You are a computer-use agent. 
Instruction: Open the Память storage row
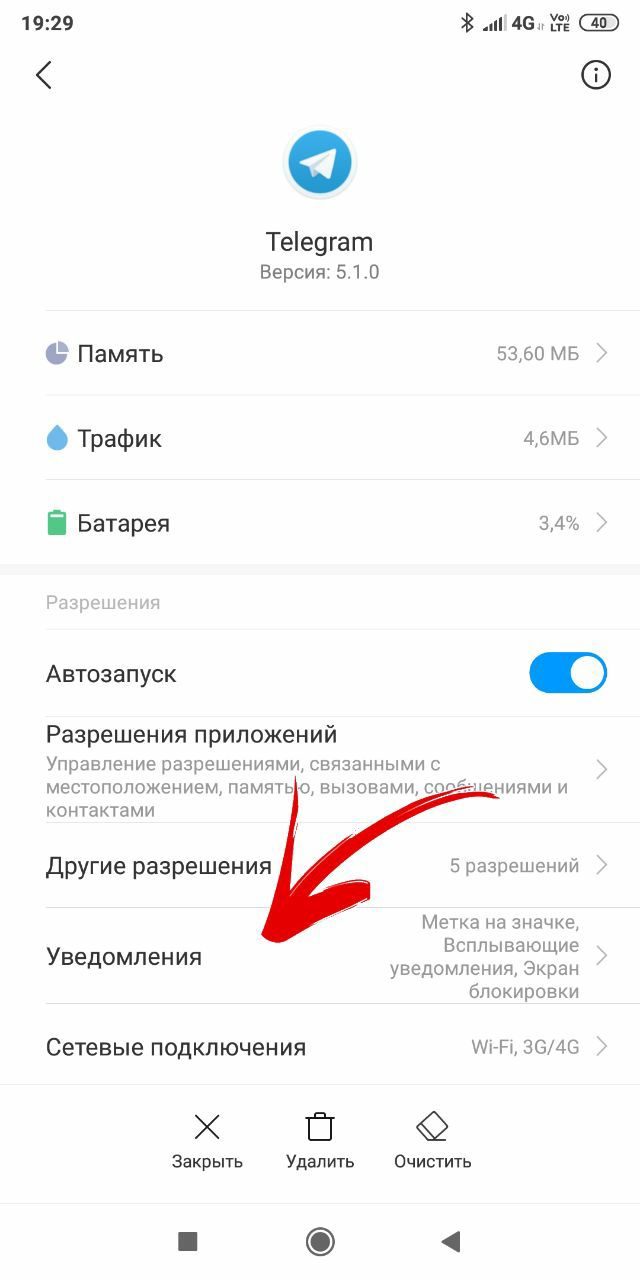(320, 353)
